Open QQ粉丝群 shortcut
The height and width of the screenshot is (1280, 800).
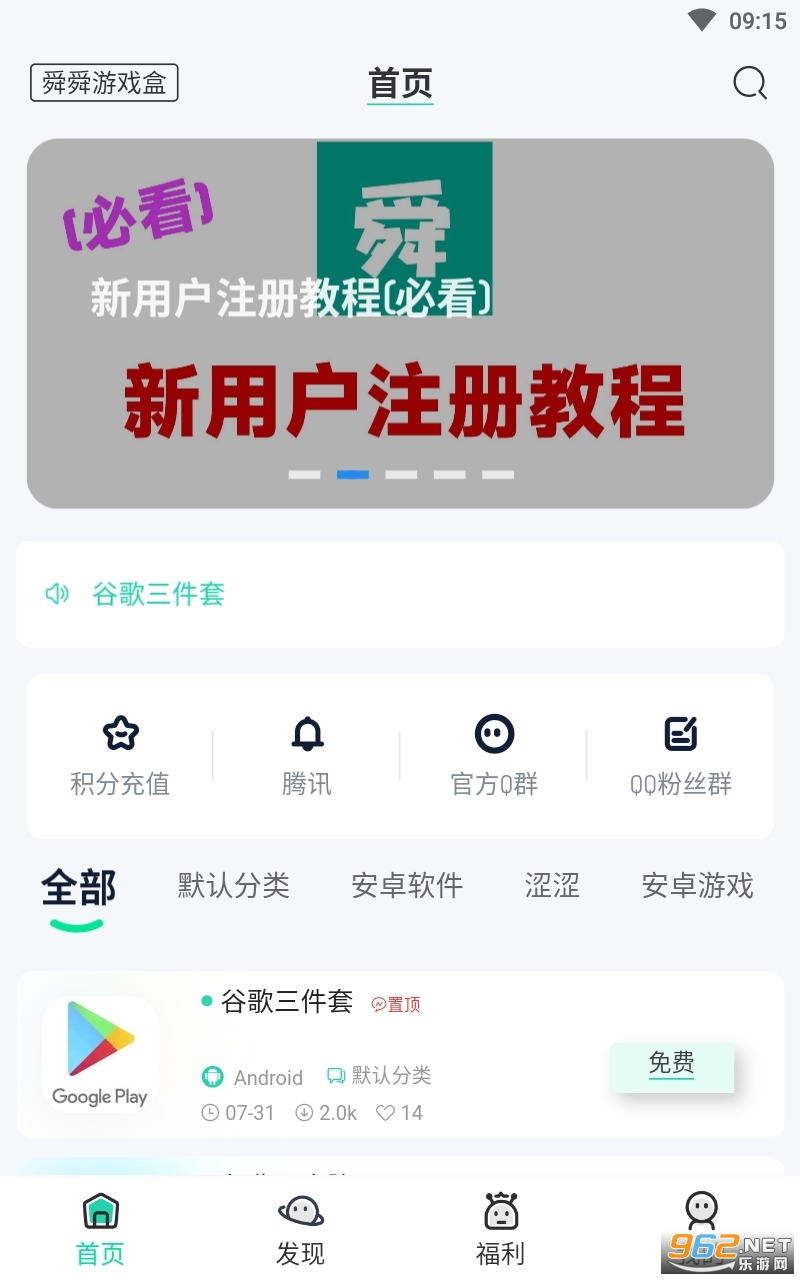point(681,756)
